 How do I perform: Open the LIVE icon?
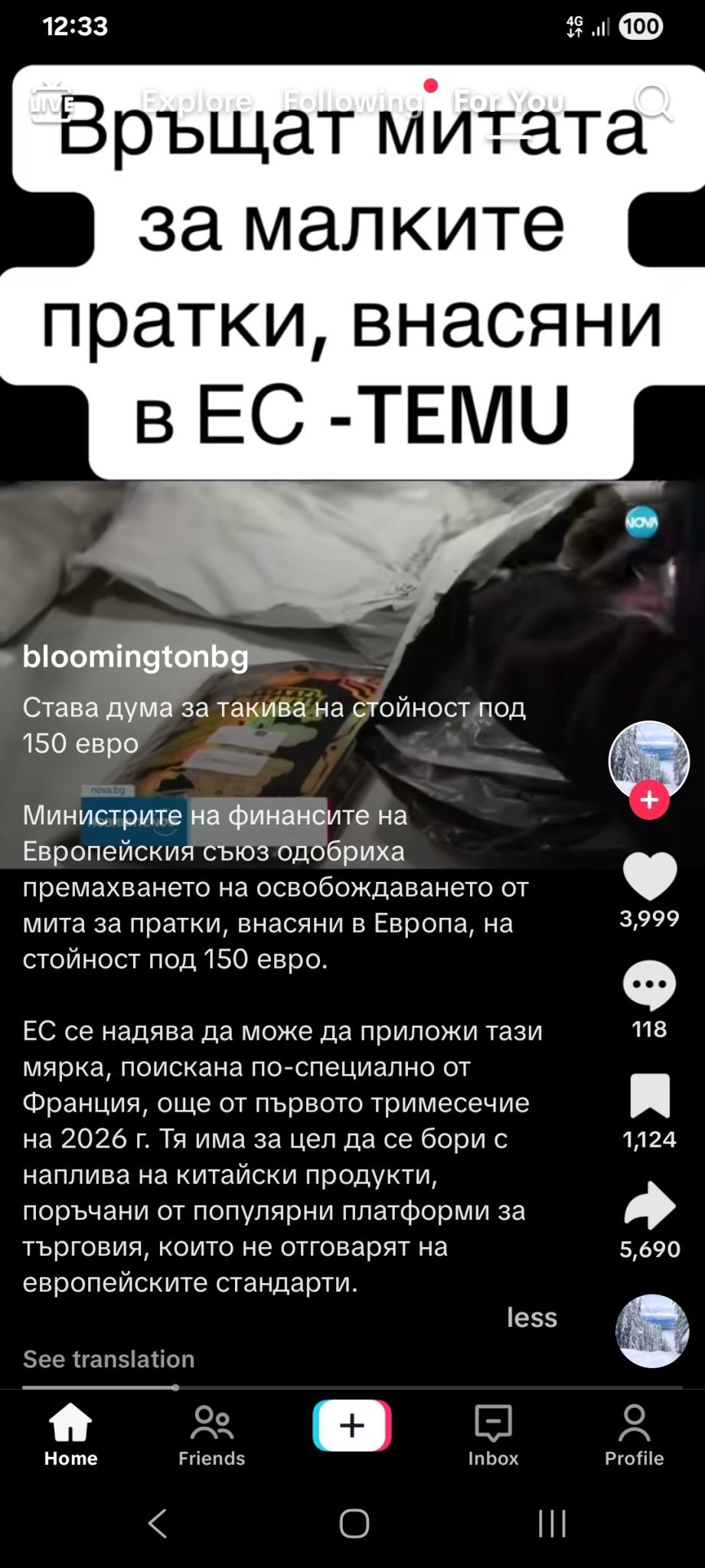51,101
